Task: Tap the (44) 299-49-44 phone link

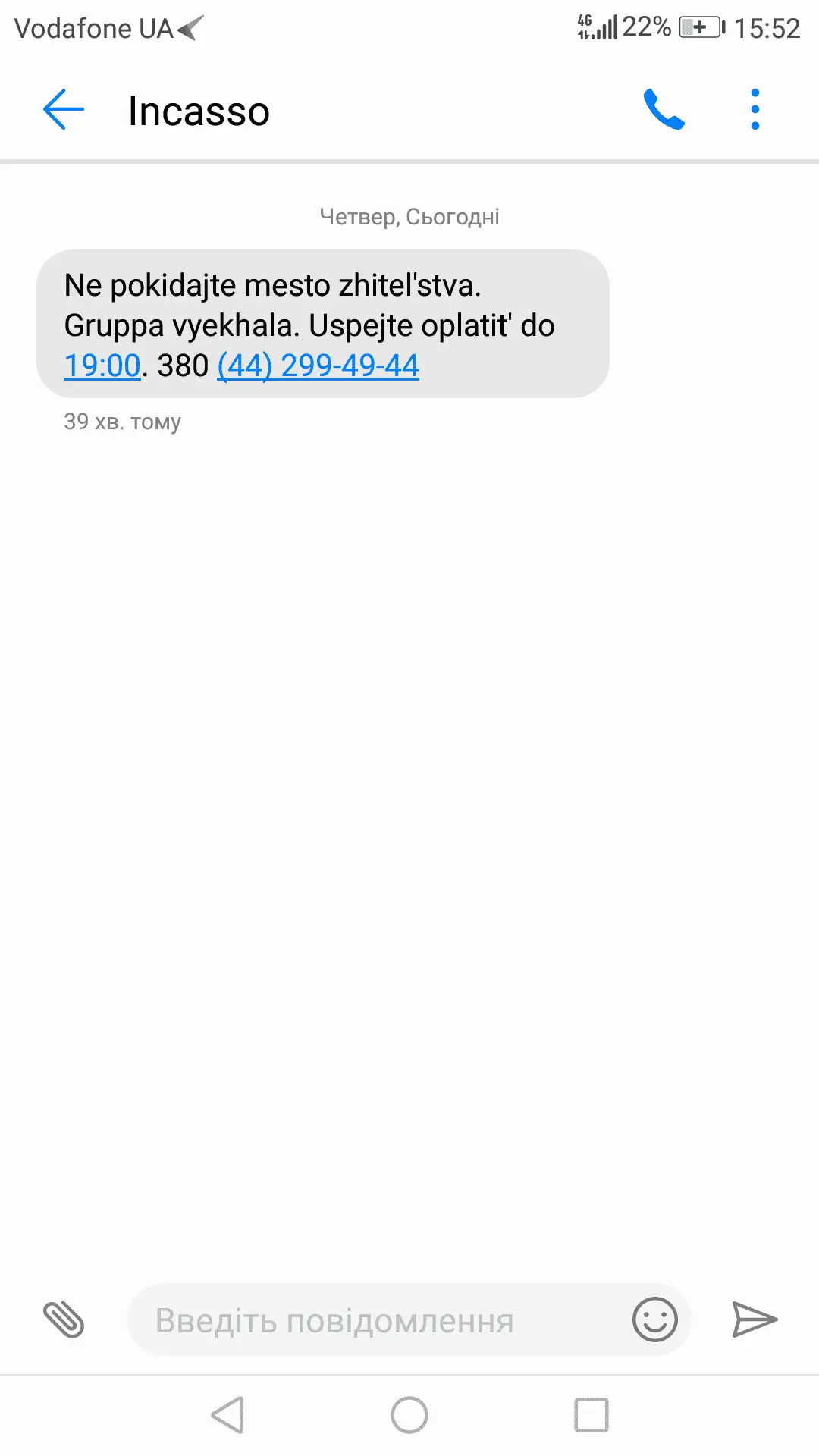Action: point(318,366)
